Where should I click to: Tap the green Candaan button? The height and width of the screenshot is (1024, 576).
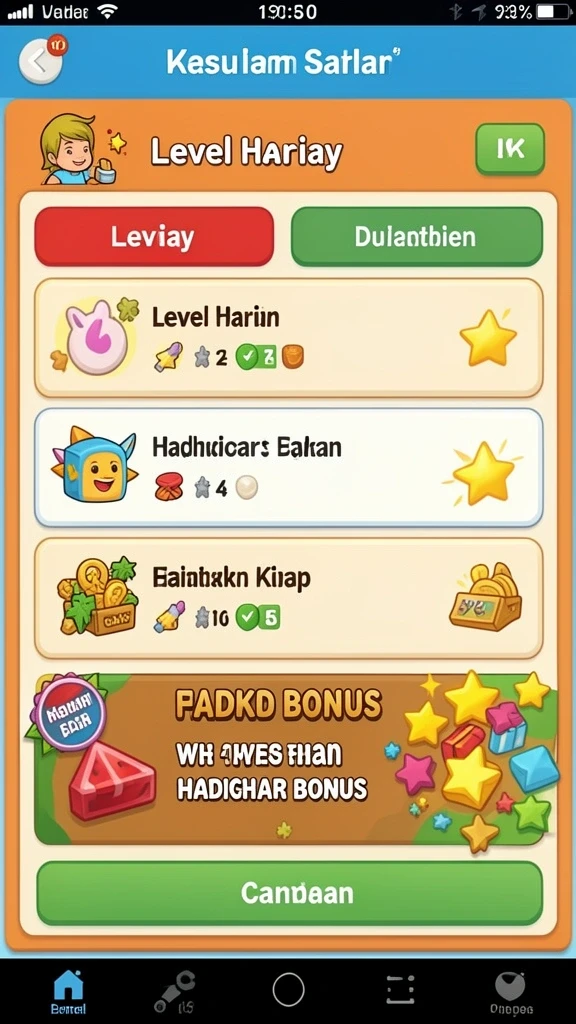point(289,892)
